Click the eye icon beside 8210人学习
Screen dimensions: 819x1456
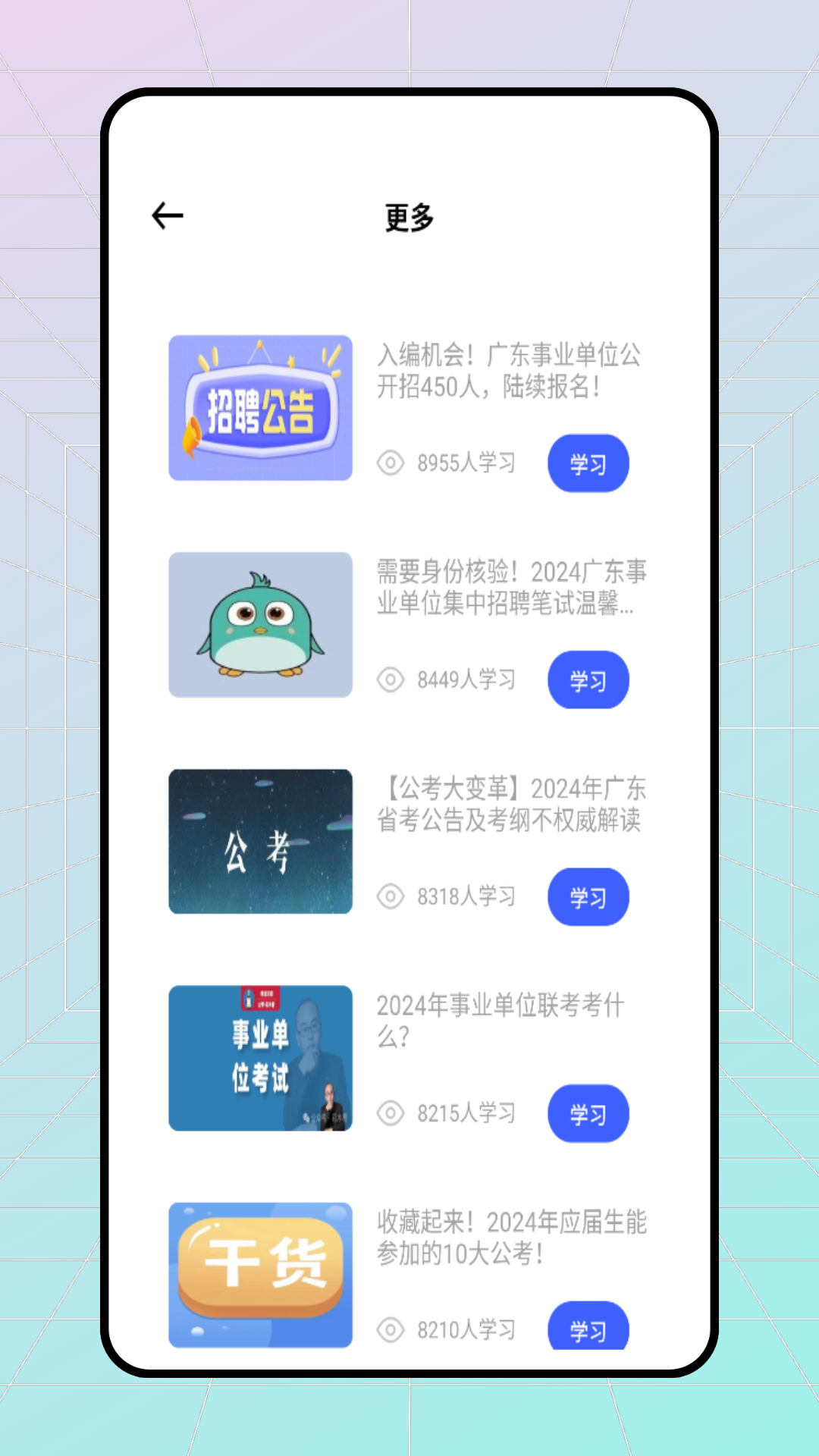pos(391,1329)
